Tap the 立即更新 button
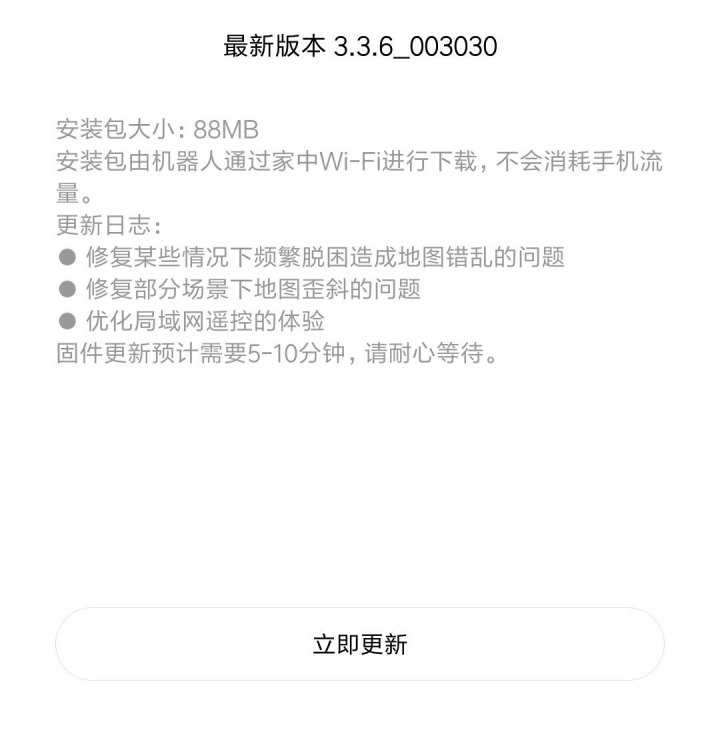 click(x=360, y=644)
